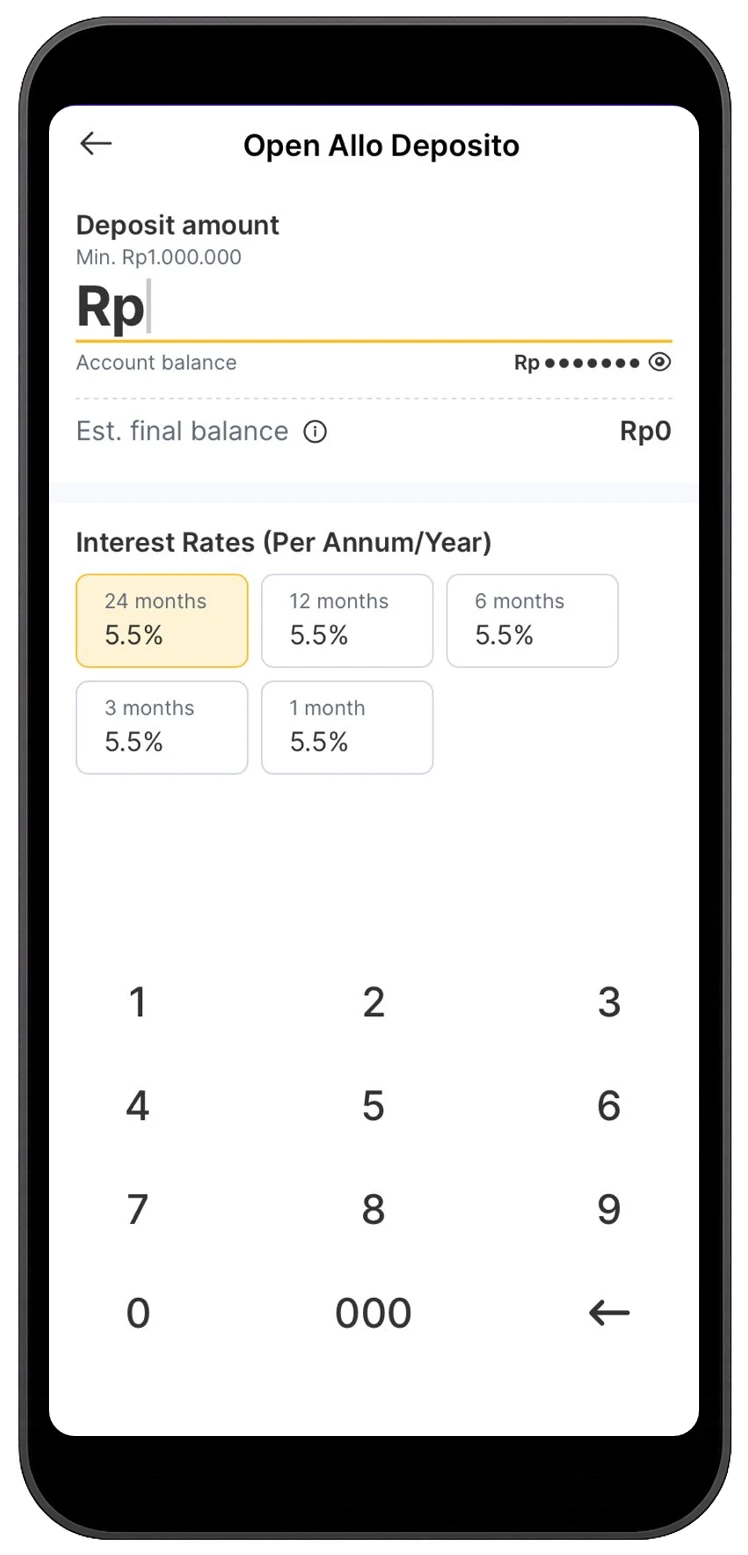This screenshot has height=1555, width=748.
Task: Tap the 1 key on keypad
Action: pos(138,1002)
